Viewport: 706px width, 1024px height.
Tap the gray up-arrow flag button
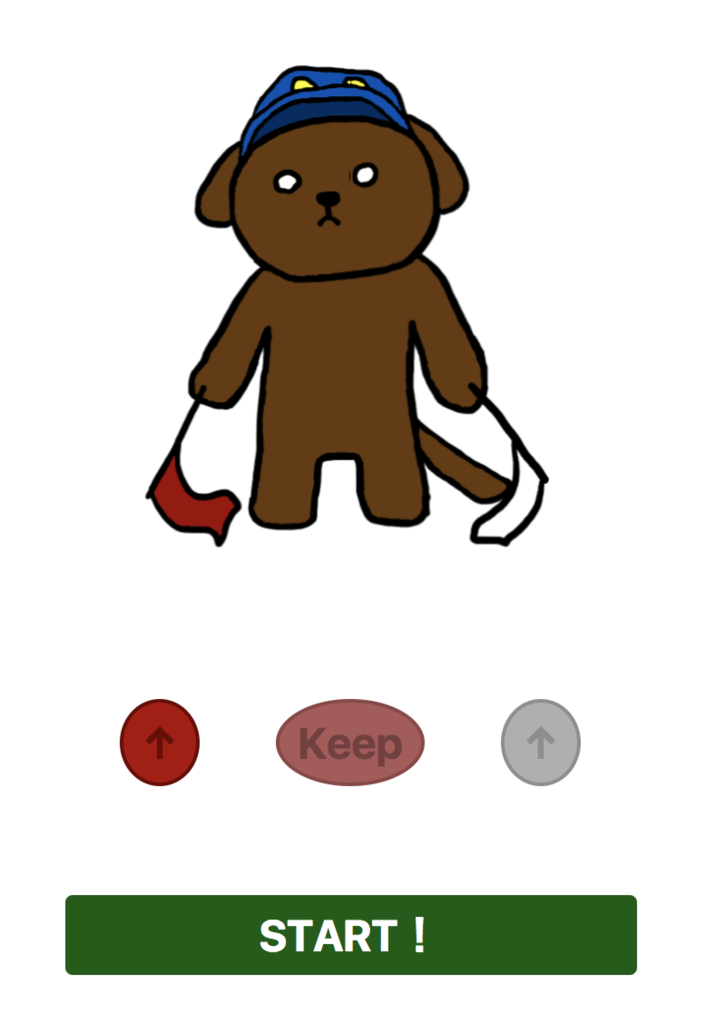(x=540, y=742)
